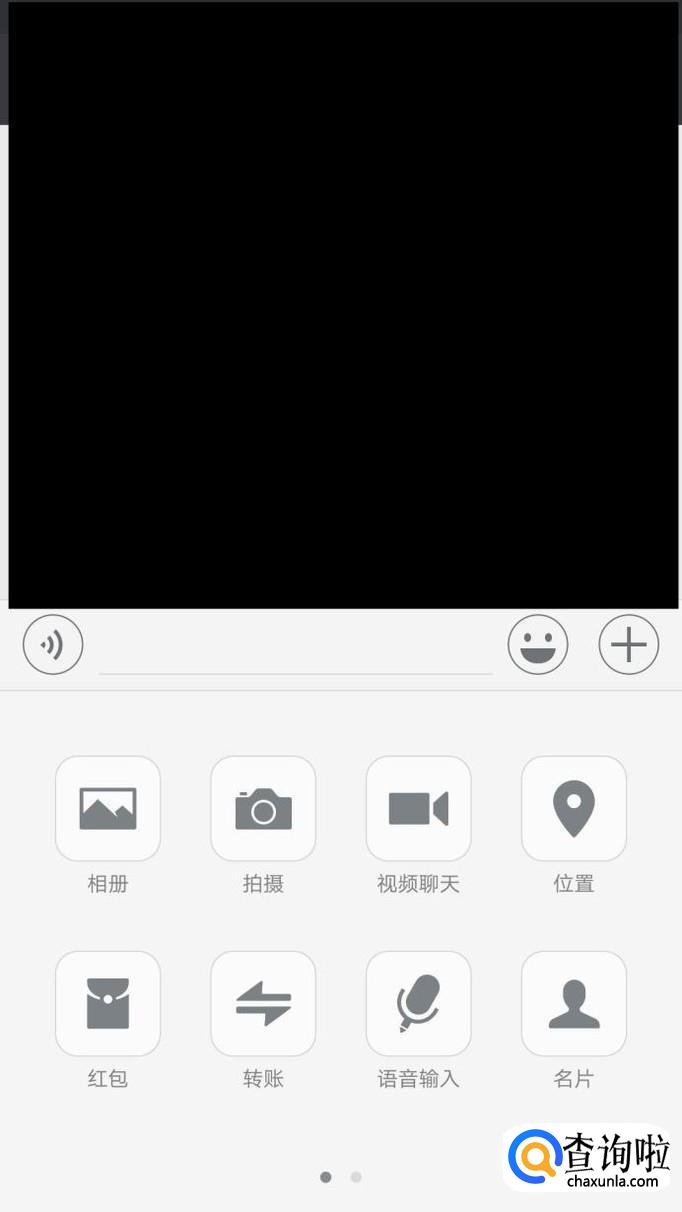Select 拍摄 to take a picture
This screenshot has width=682, height=1212.
pyautogui.click(x=263, y=808)
